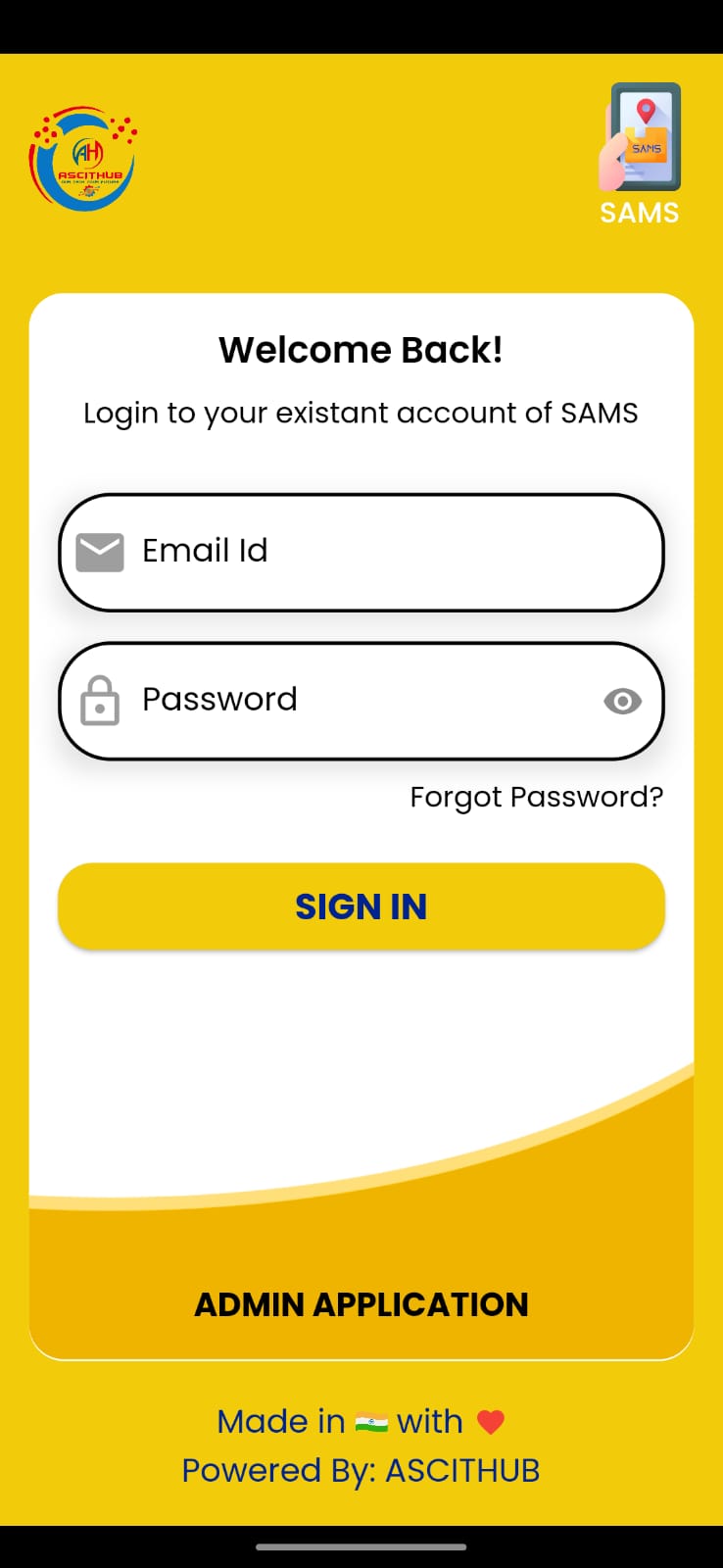Tap the SIGN IN button

(361, 906)
